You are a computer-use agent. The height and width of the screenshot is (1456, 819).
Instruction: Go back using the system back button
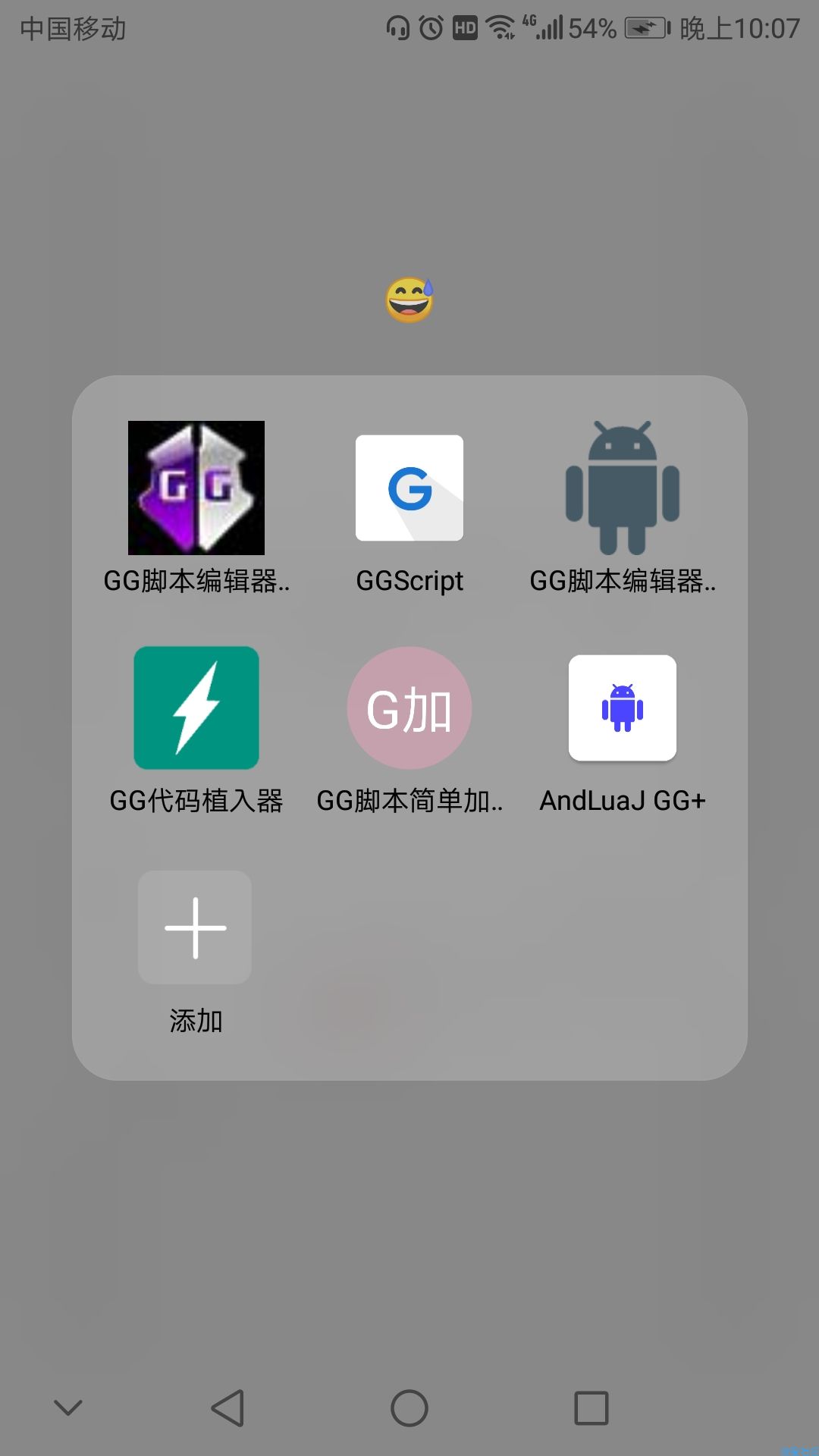(227, 1408)
